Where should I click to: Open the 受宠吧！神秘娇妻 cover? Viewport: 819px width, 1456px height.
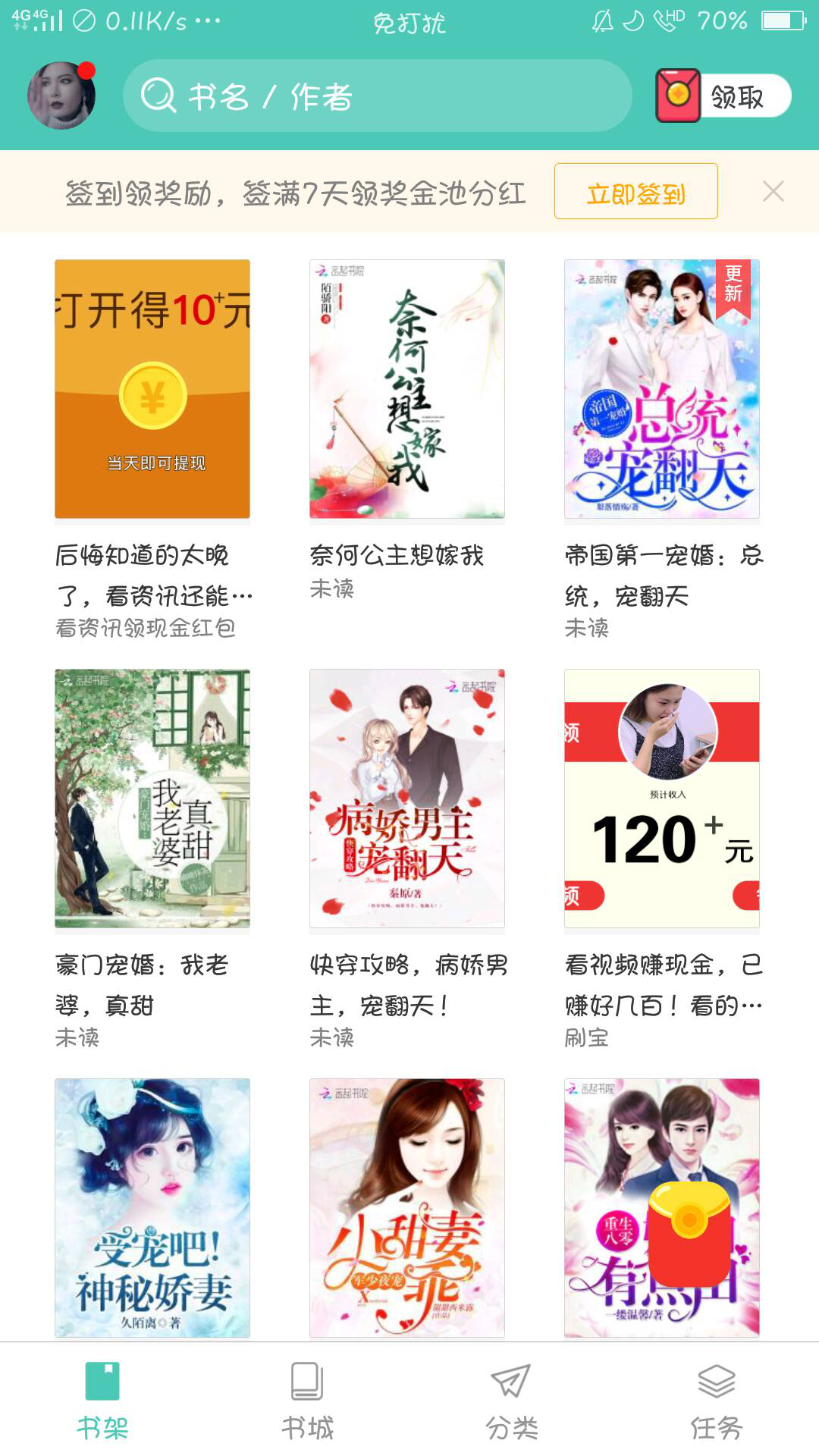click(x=152, y=1208)
